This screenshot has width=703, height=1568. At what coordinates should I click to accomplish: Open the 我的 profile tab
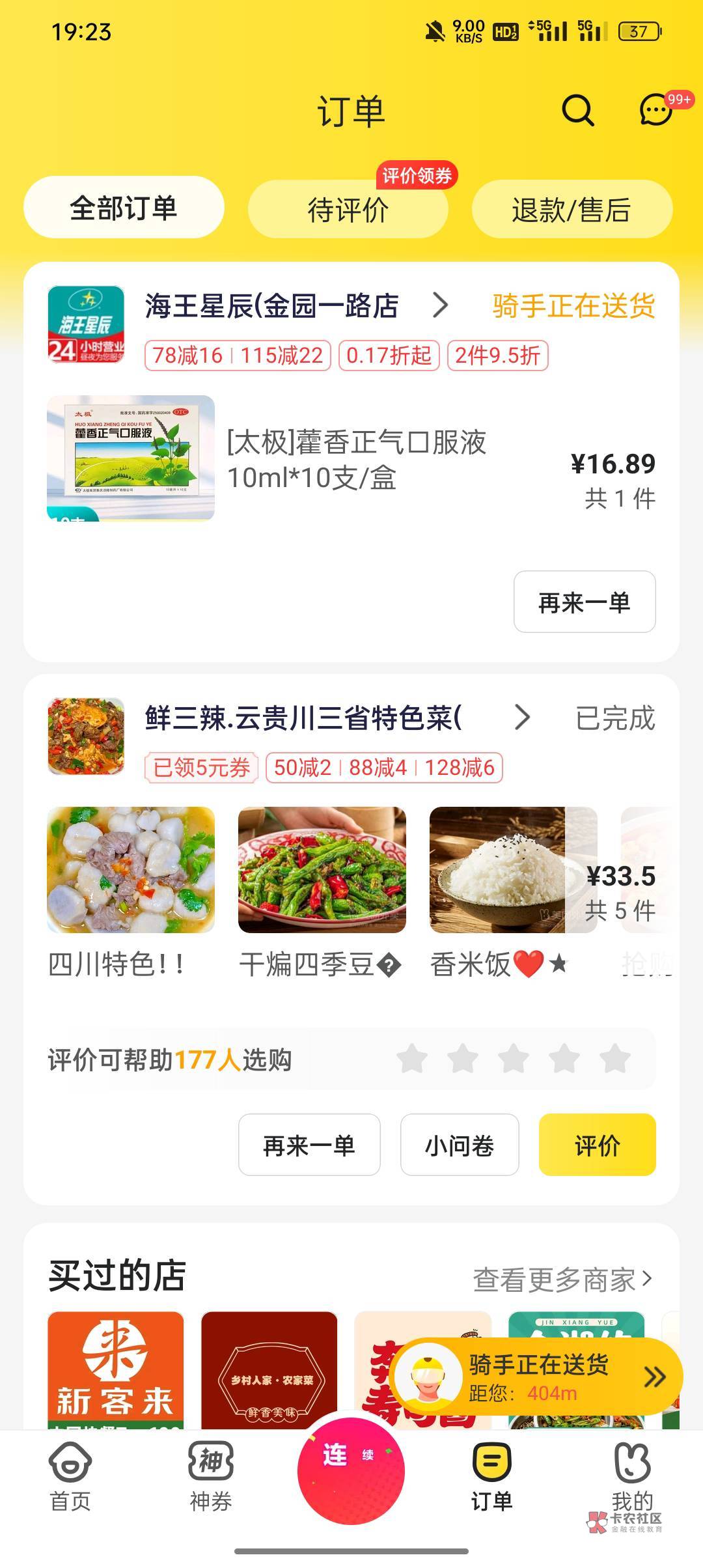(x=631, y=1478)
